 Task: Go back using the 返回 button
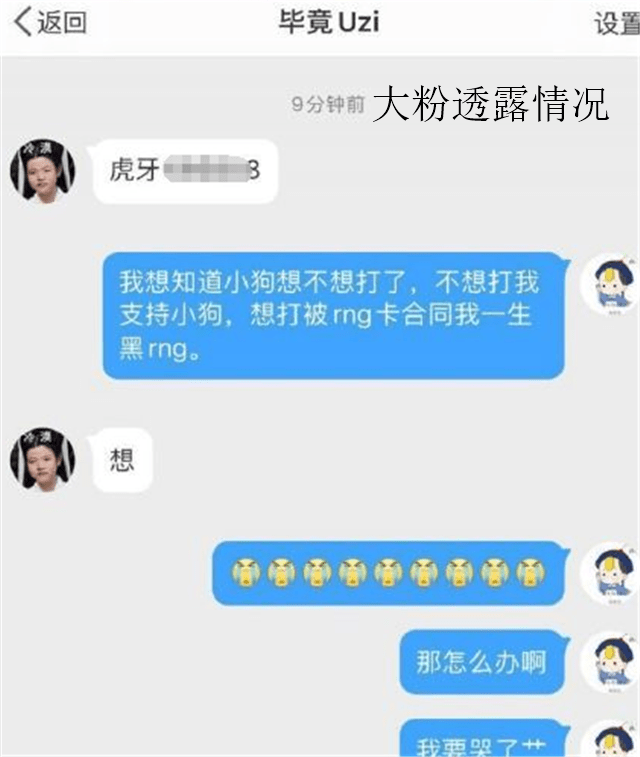[48, 23]
